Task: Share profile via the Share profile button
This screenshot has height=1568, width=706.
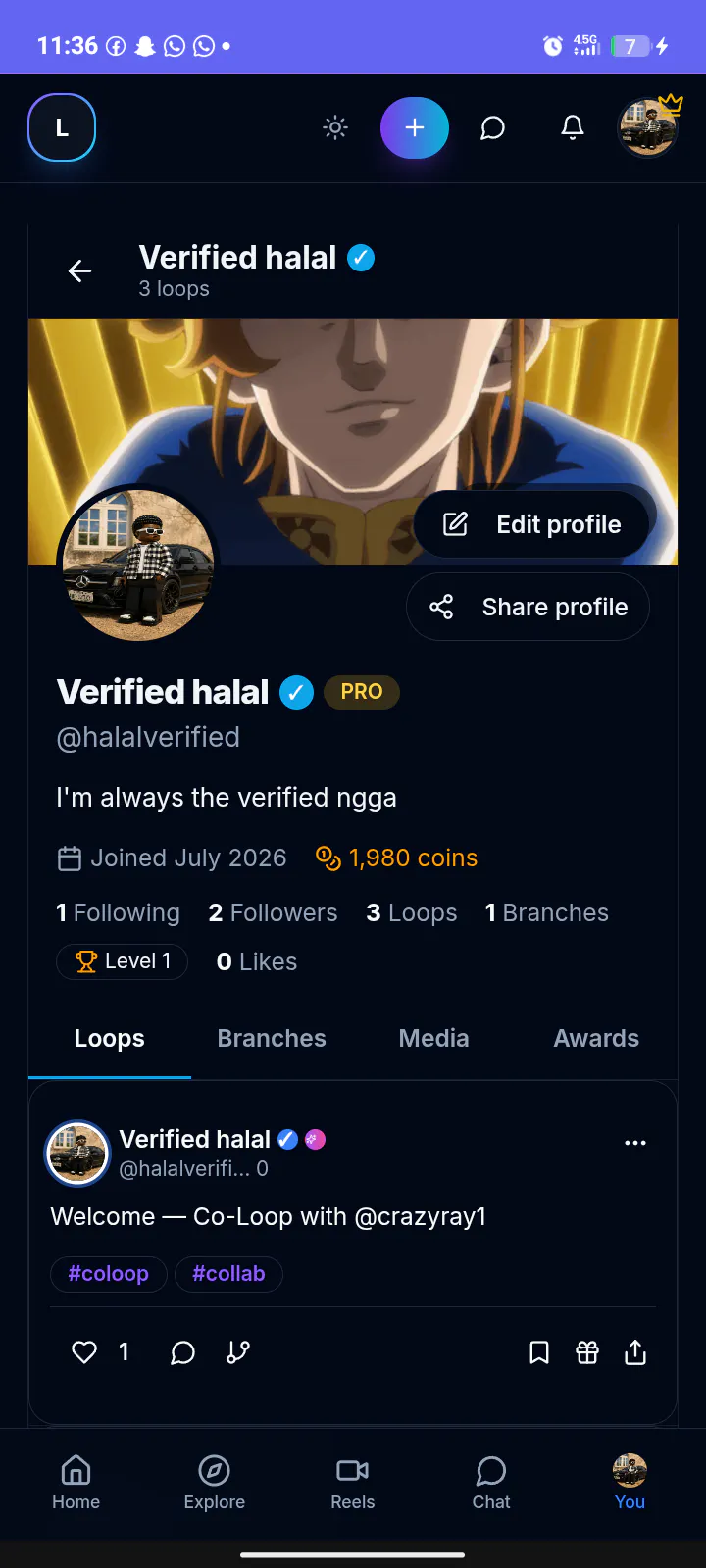Action: tap(528, 607)
